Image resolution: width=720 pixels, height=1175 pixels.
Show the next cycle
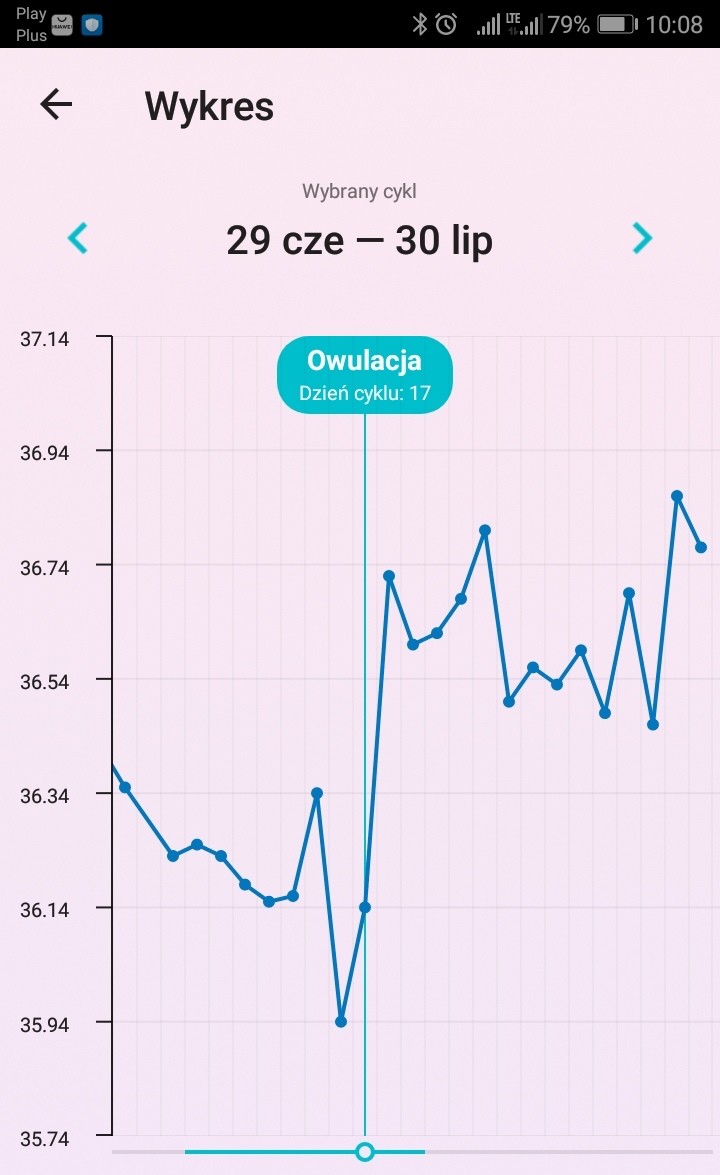coord(642,238)
